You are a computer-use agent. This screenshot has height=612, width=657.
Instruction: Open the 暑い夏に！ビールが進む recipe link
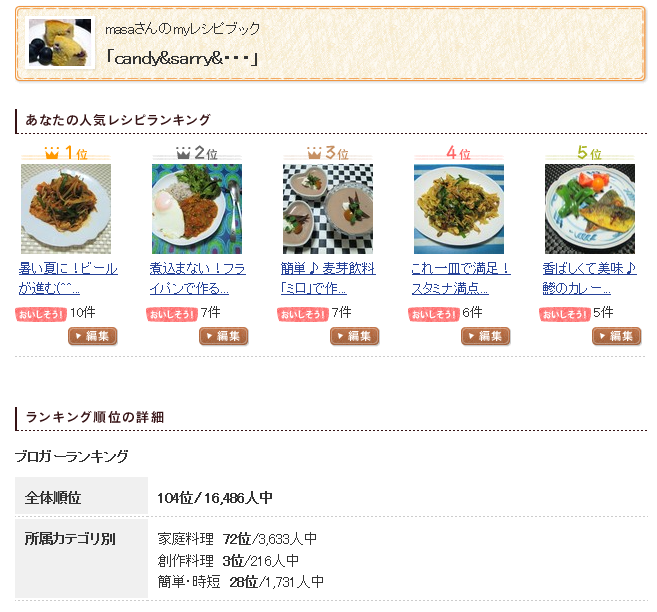click(x=67, y=278)
